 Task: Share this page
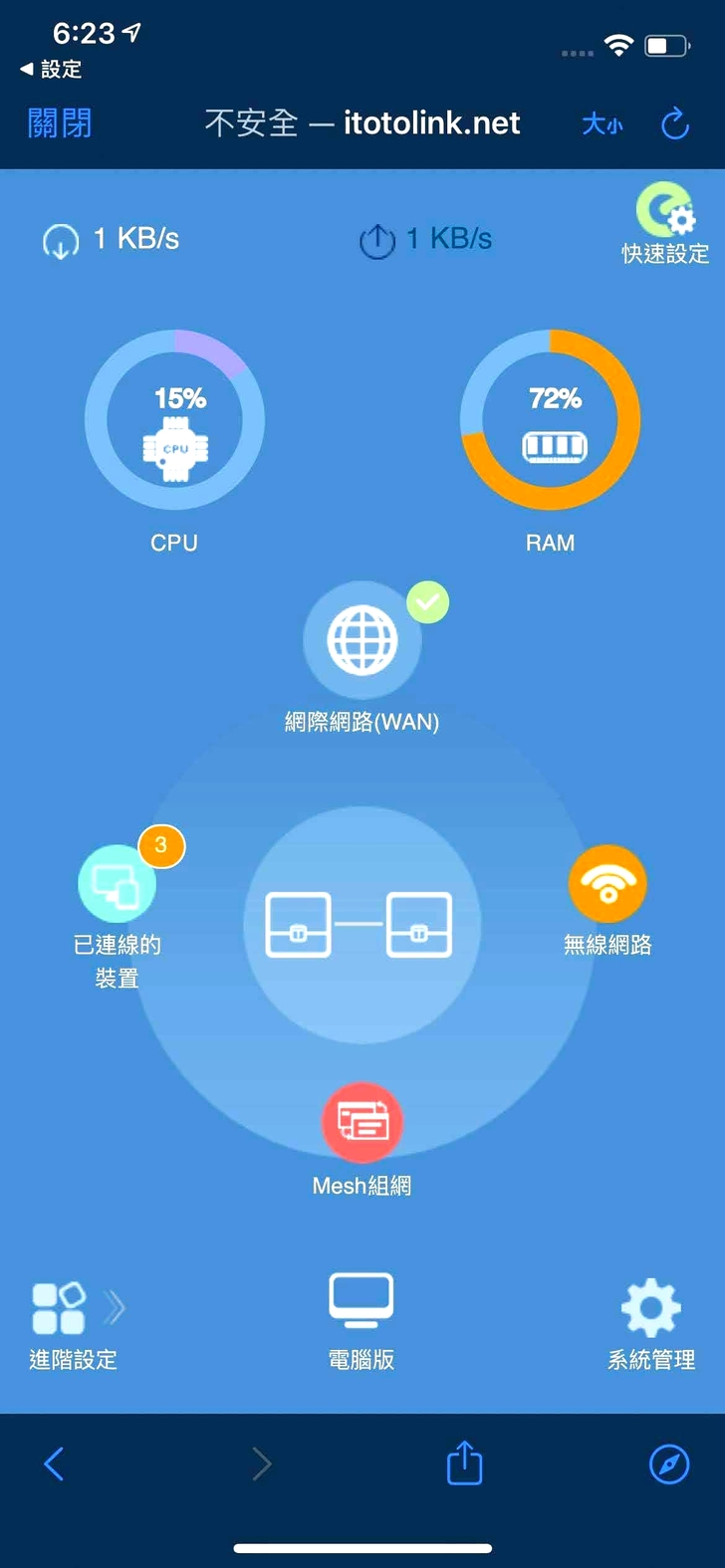click(x=464, y=1463)
